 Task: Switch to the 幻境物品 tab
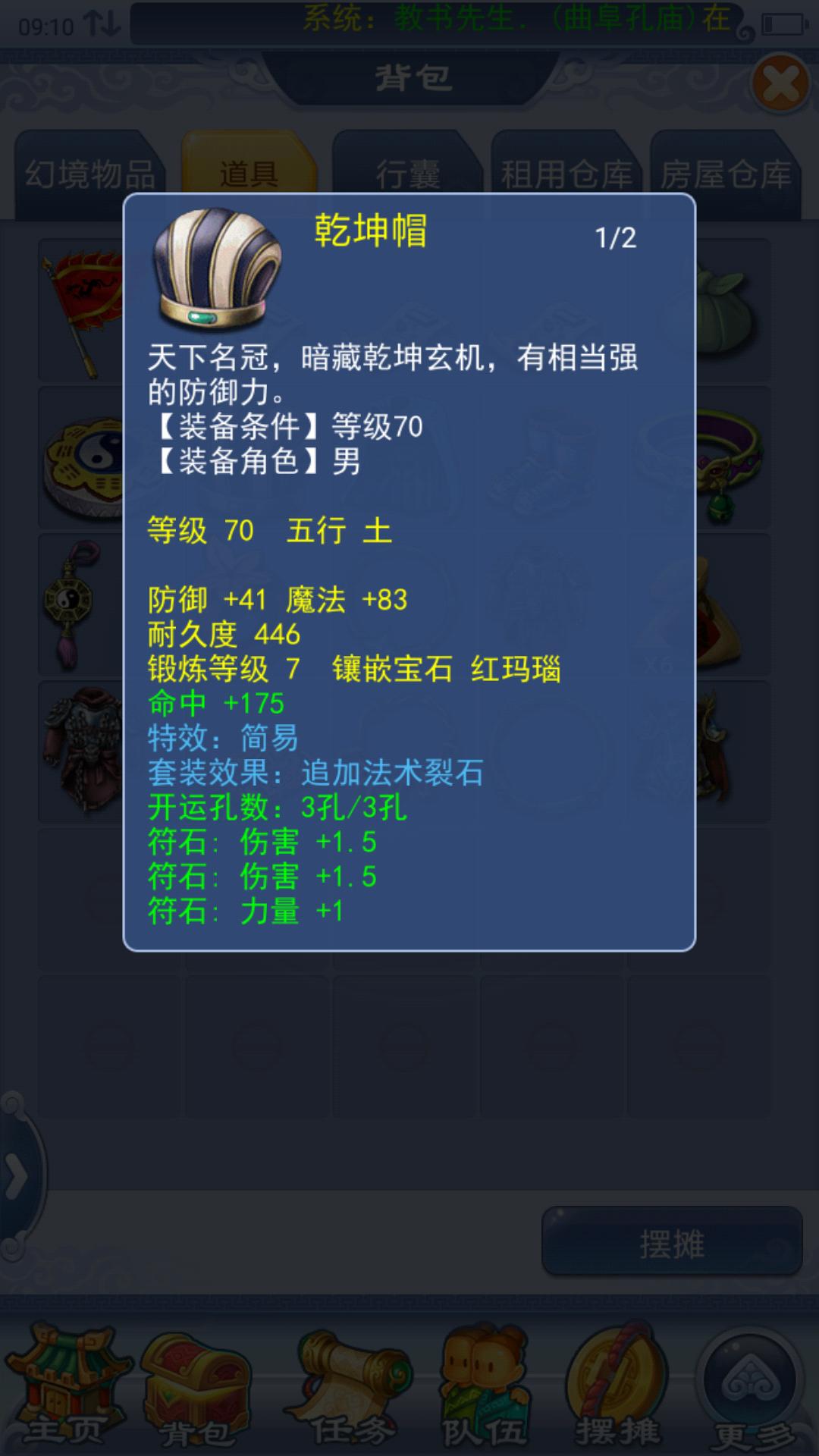coord(89,174)
